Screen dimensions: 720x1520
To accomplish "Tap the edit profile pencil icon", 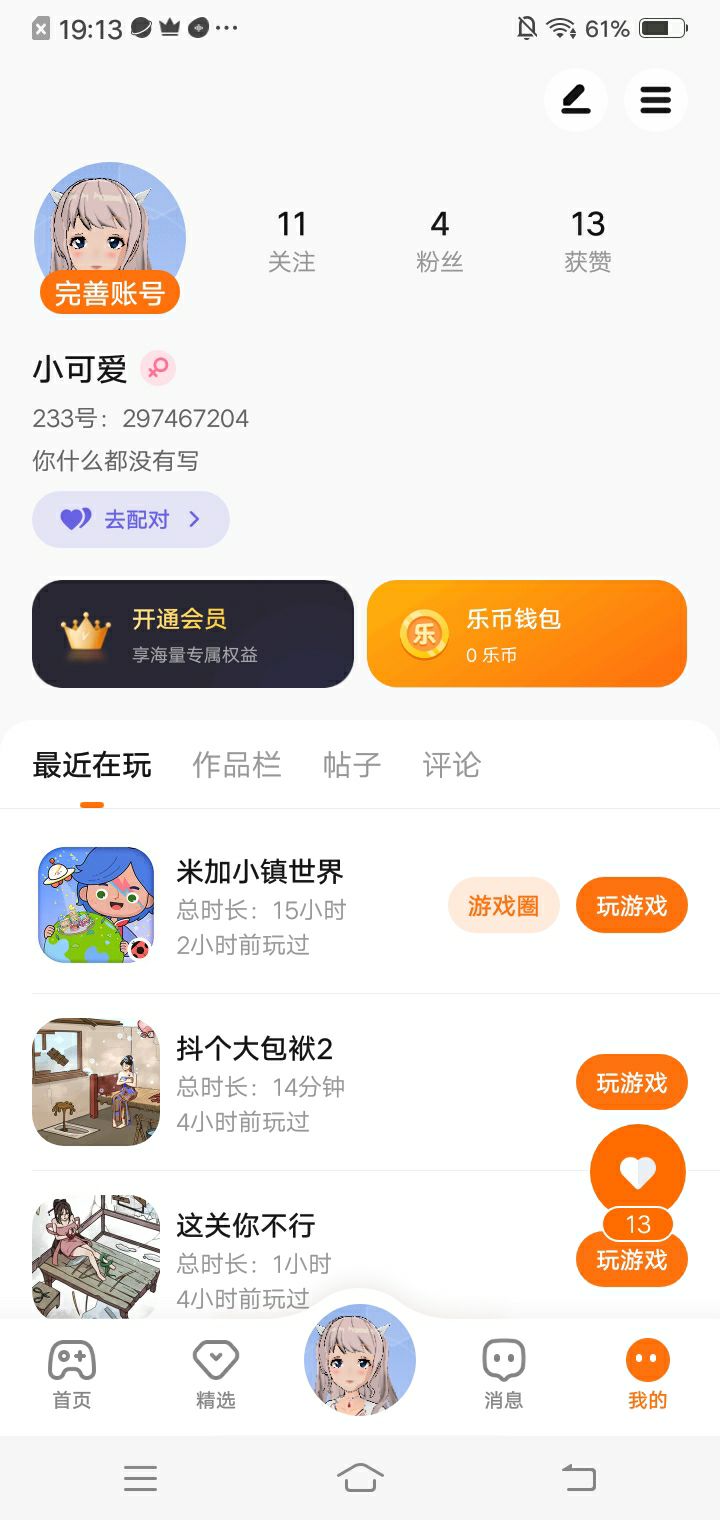I will click(x=575, y=100).
